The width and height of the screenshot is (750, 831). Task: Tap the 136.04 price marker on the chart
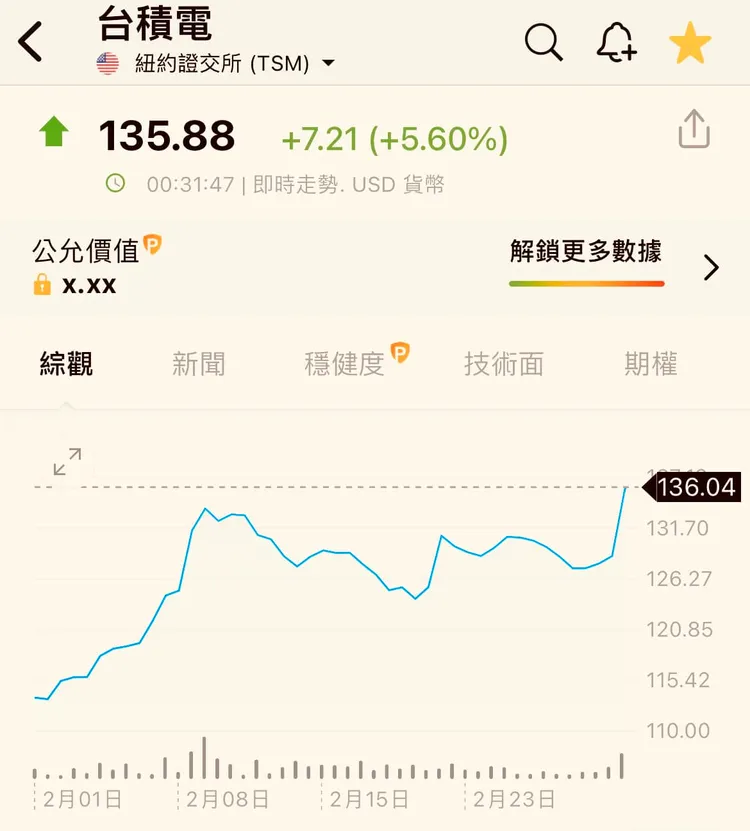tap(697, 487)
